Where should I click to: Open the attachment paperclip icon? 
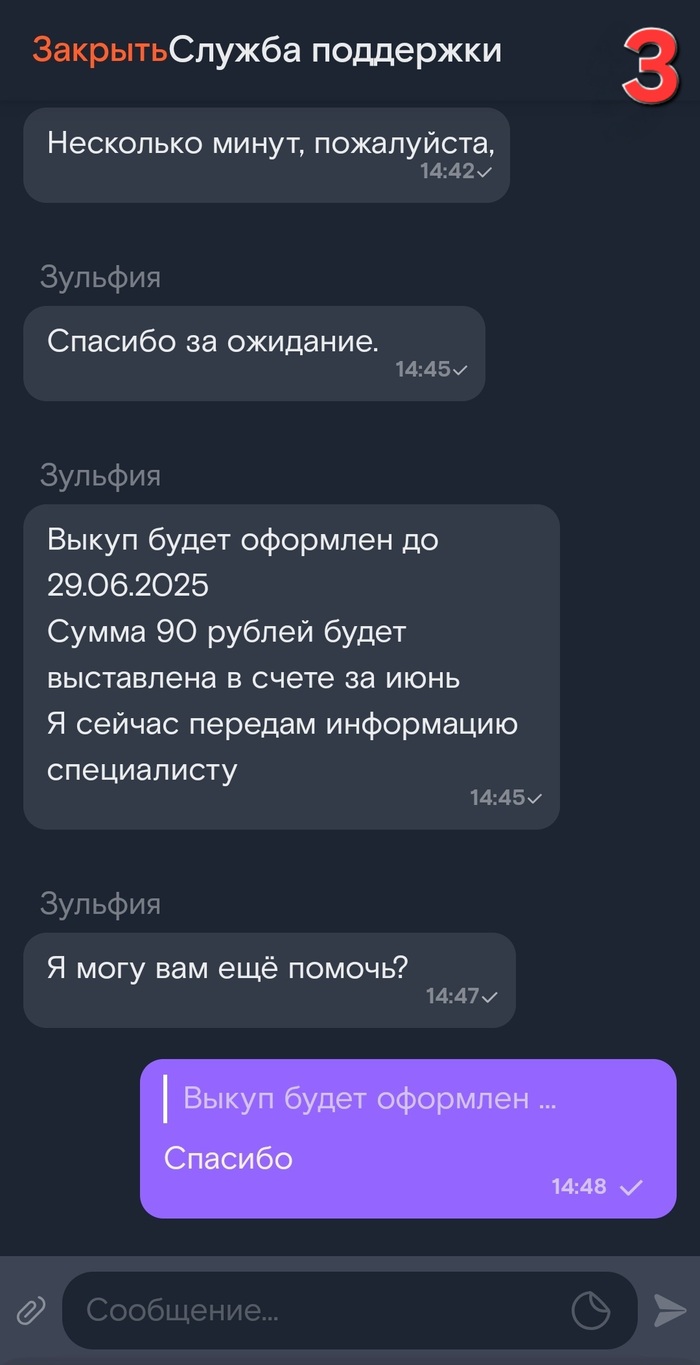click(32, 1310)
